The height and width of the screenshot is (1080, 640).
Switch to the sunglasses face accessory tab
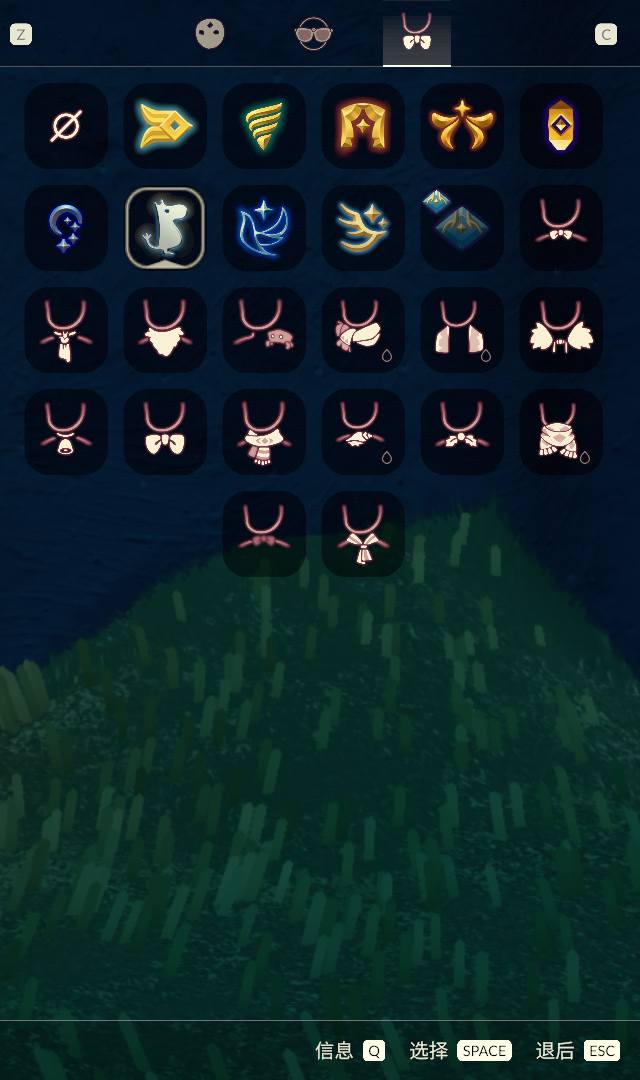point(314,34)
